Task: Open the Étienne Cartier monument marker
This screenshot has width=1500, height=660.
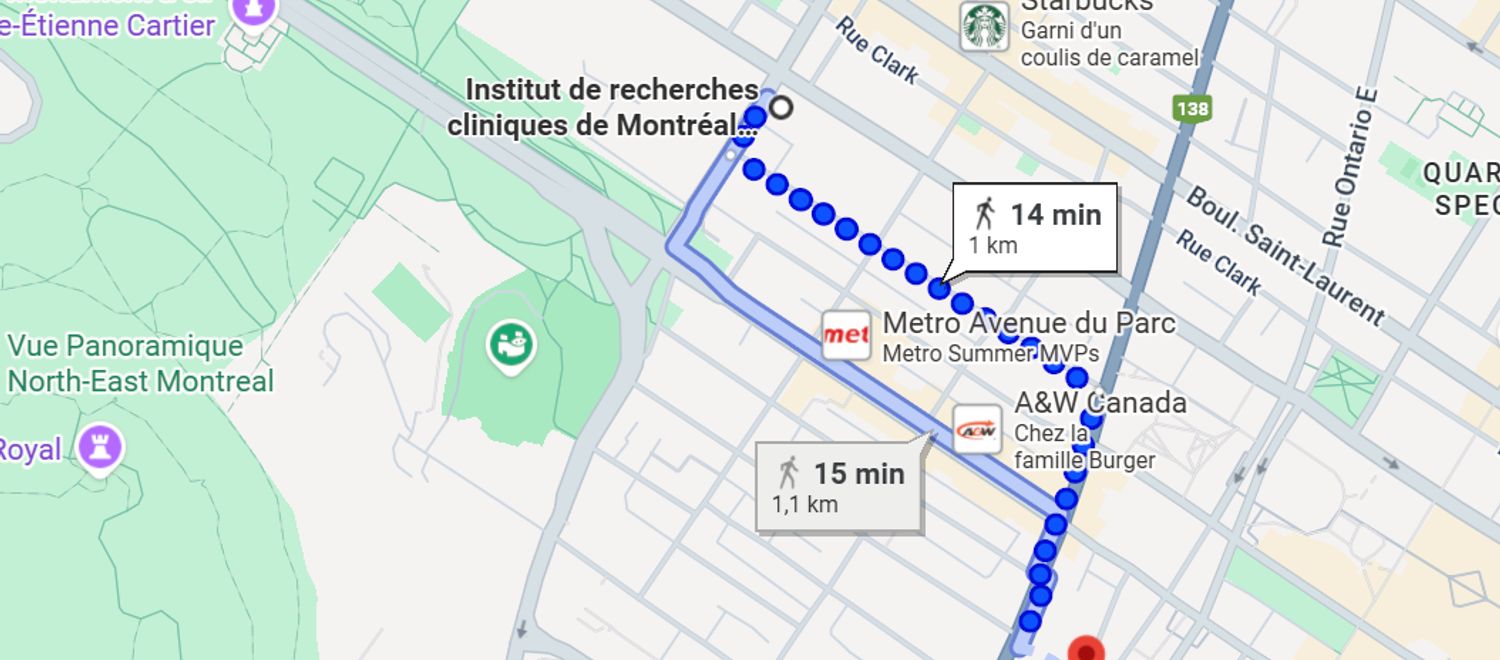Action: (x=255, y=10)
